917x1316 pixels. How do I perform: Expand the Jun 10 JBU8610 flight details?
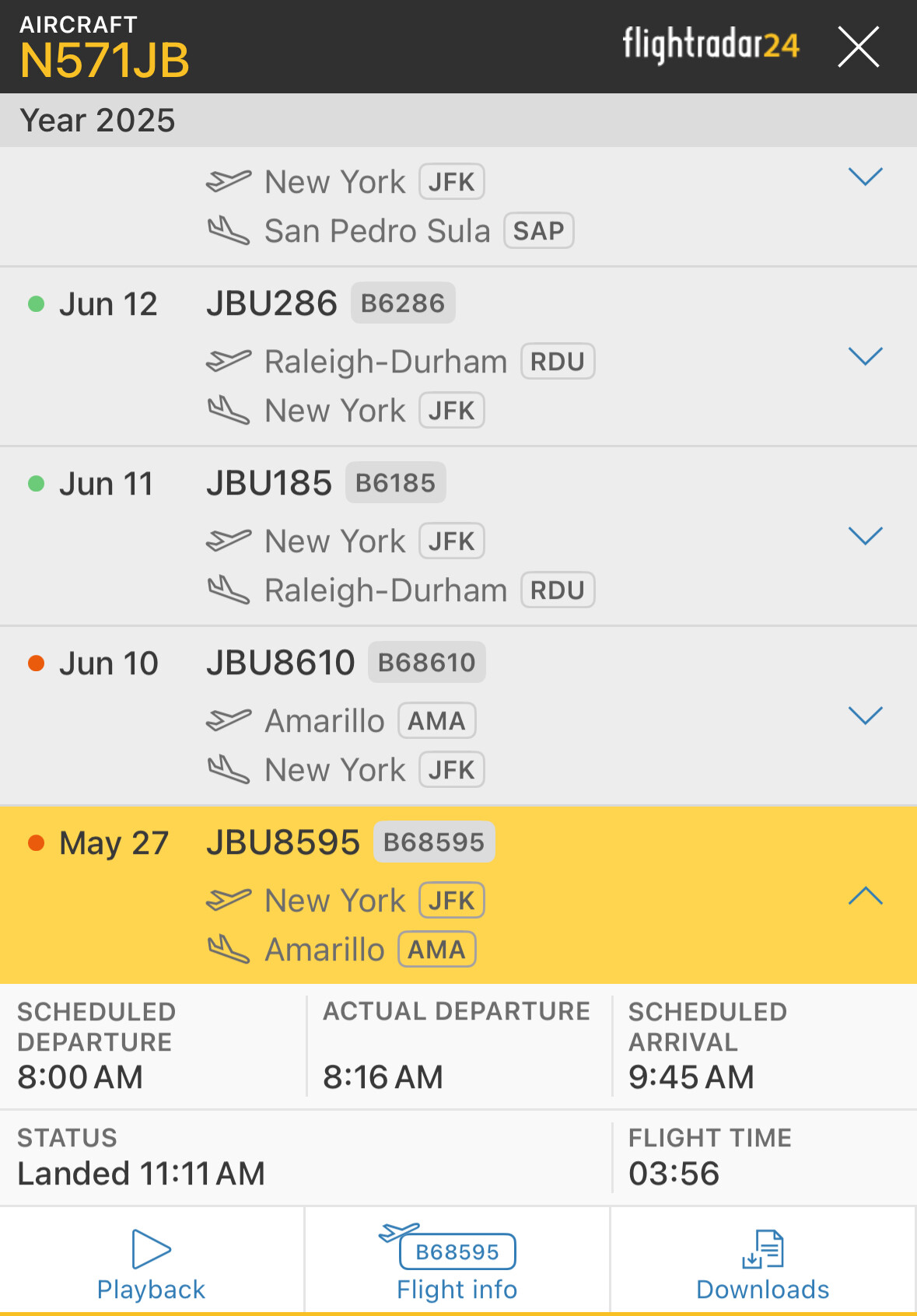click(x=865, y=716)
